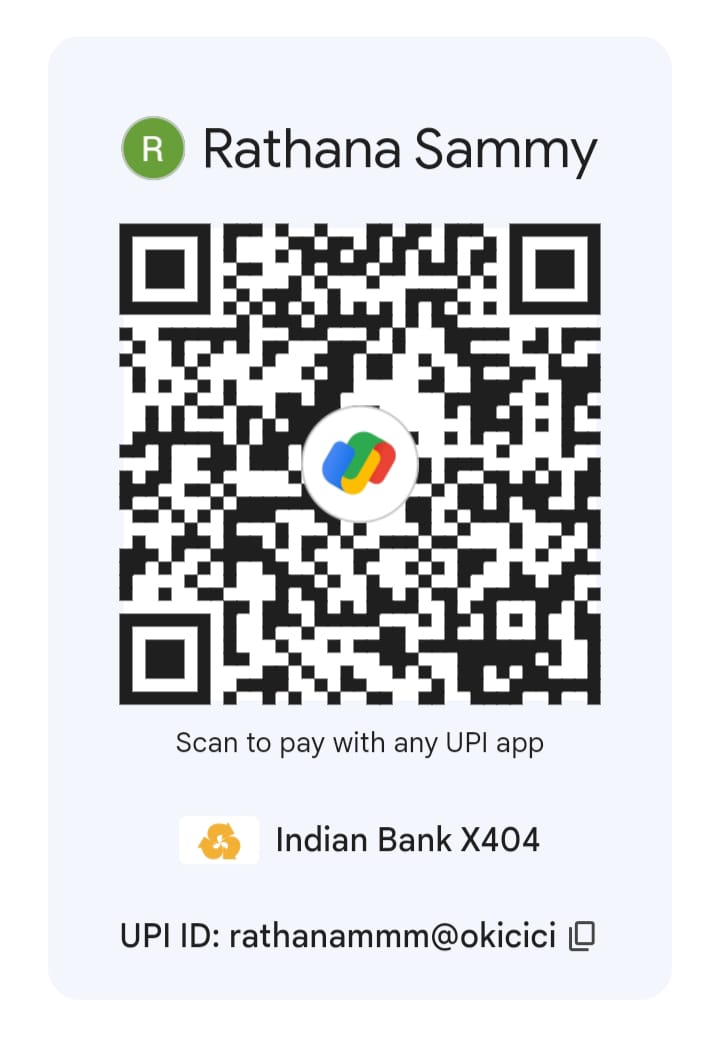
Task: Copy the UPI ID rathanammm@okicici
Action: (581, 934)
